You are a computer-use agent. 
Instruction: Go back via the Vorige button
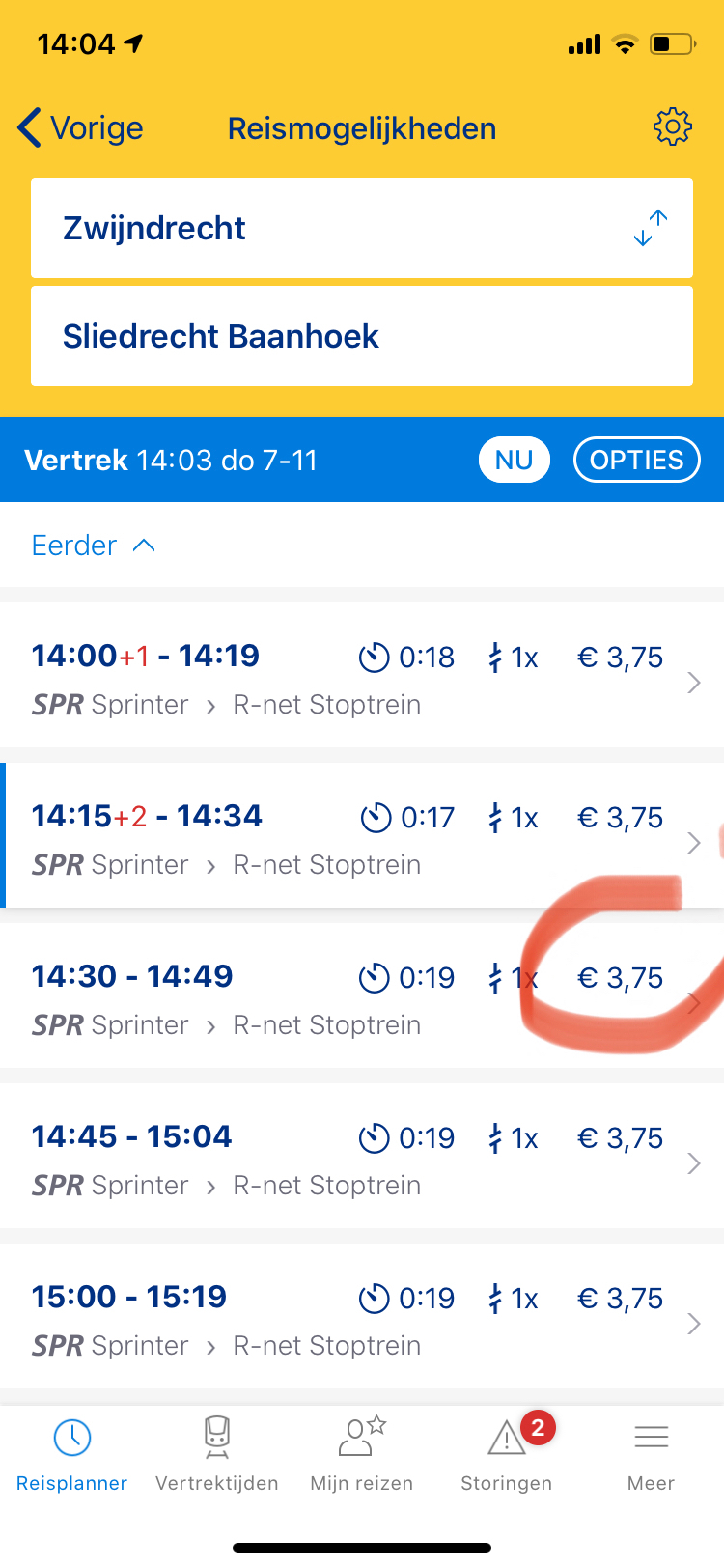pyautogui.click(x=81, y=127)
